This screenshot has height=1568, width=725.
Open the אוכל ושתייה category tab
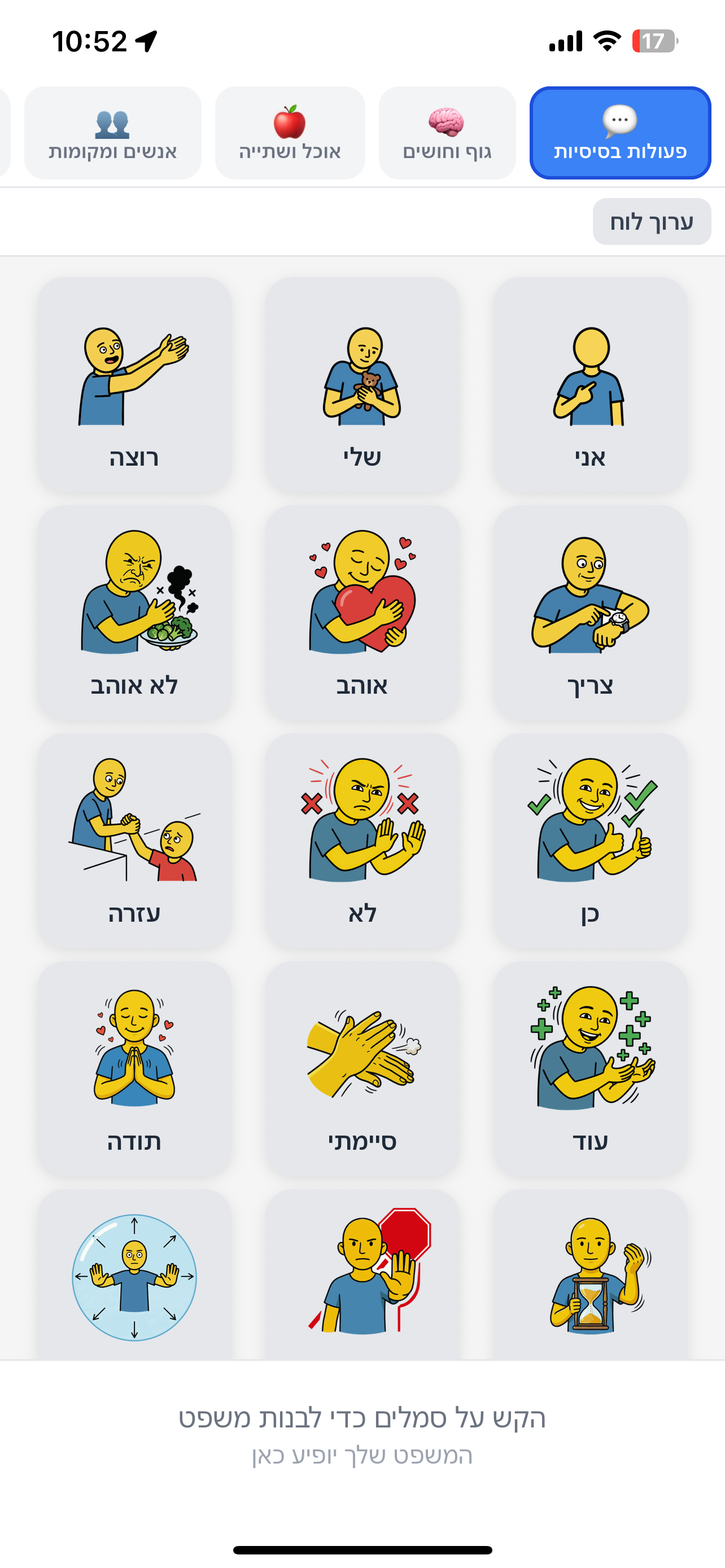pos(290,132)
